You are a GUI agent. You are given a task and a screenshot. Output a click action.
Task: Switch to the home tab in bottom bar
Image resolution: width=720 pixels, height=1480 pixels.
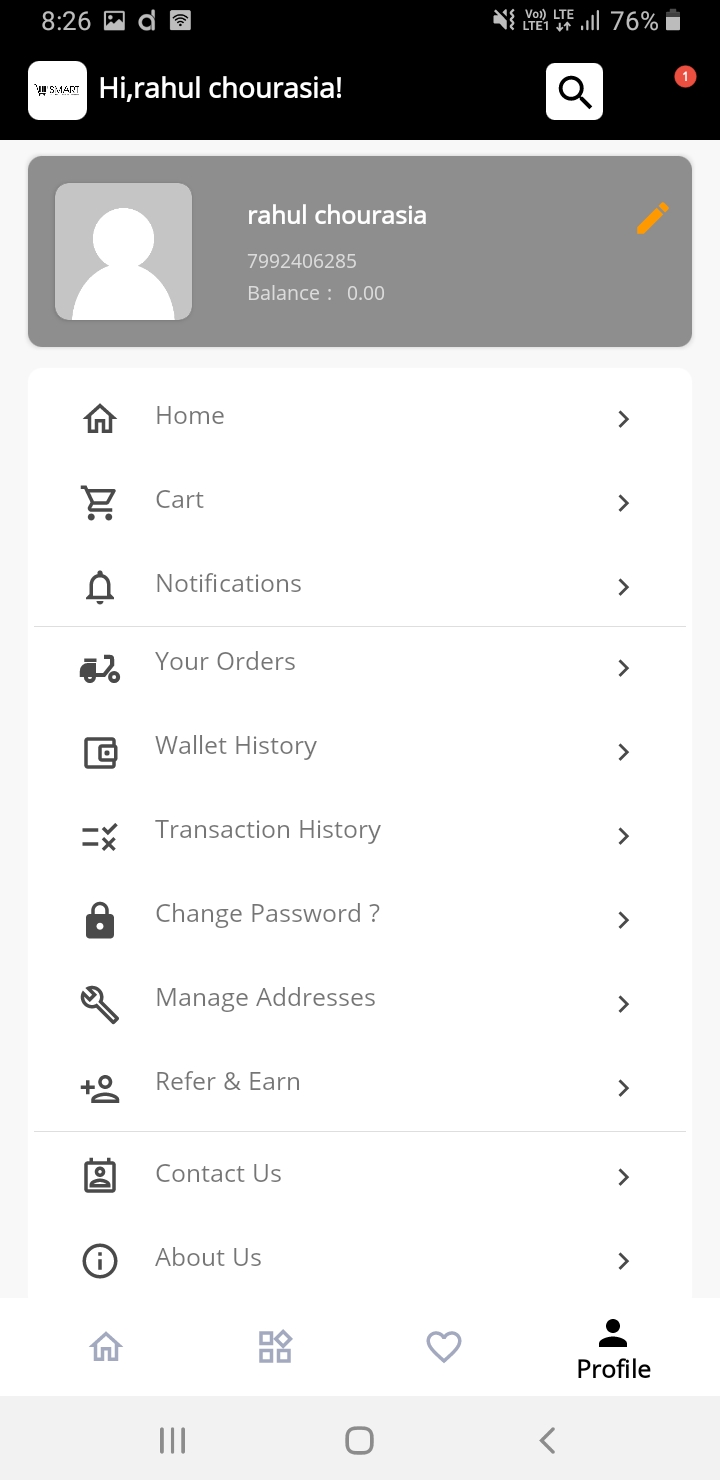pos(106,1347)
